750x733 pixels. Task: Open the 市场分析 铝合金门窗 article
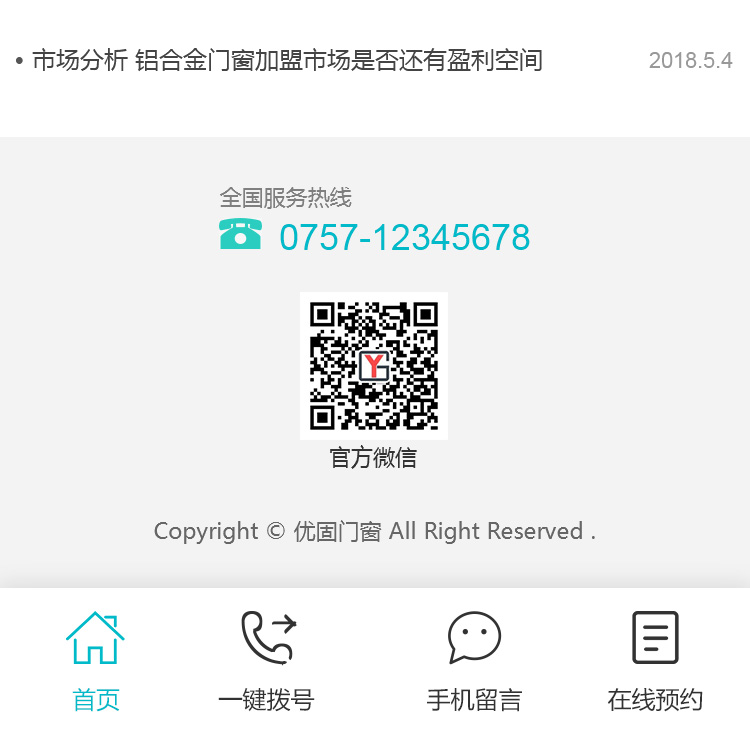pyautogui.click(x=288, y=60)
